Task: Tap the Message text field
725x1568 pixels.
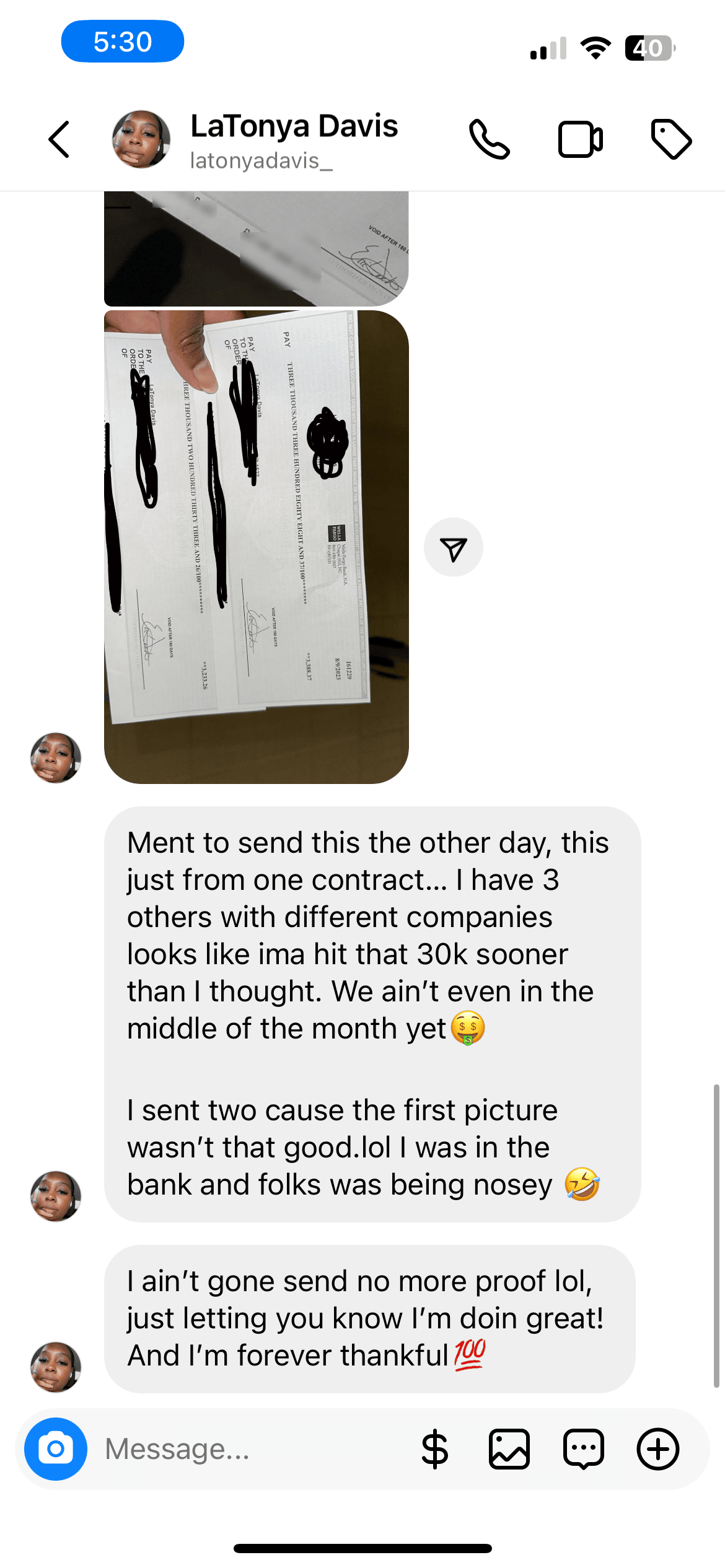Action: pyautogui.click(x=248, y=1449)
